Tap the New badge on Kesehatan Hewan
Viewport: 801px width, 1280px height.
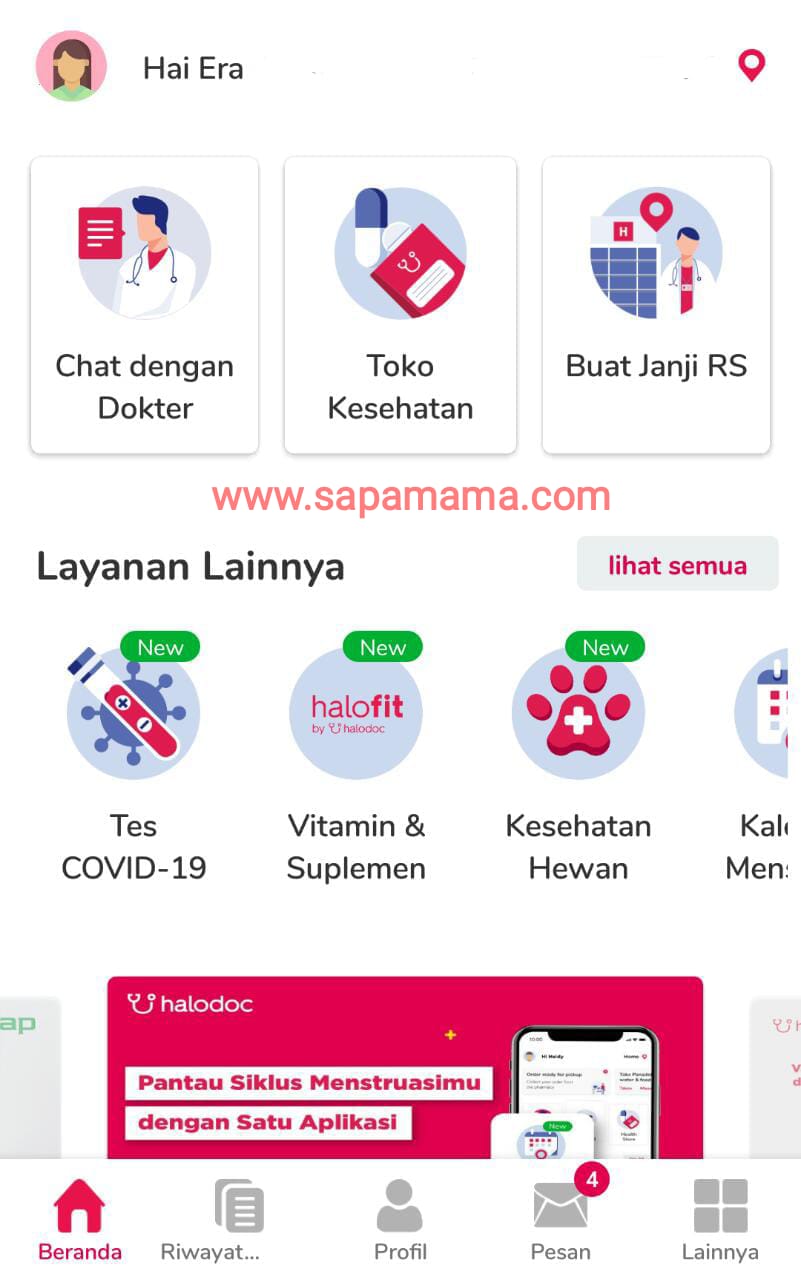tap(604, 647)
